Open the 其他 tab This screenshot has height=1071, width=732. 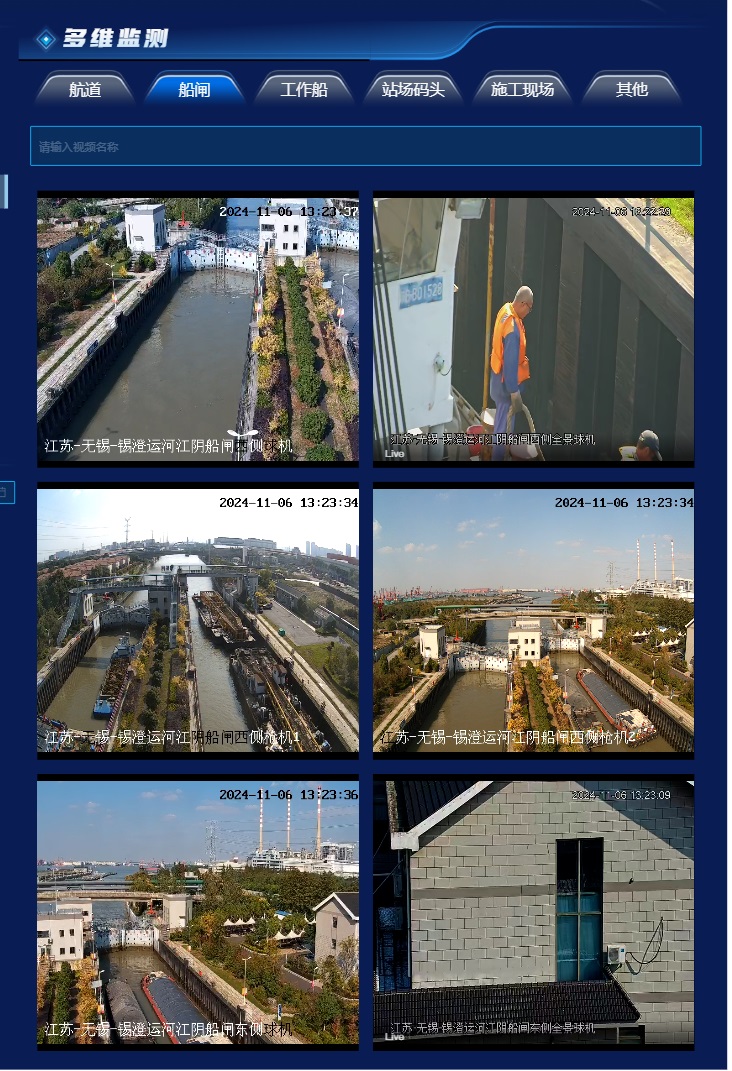pyautogui.click(x=632, y=90)
